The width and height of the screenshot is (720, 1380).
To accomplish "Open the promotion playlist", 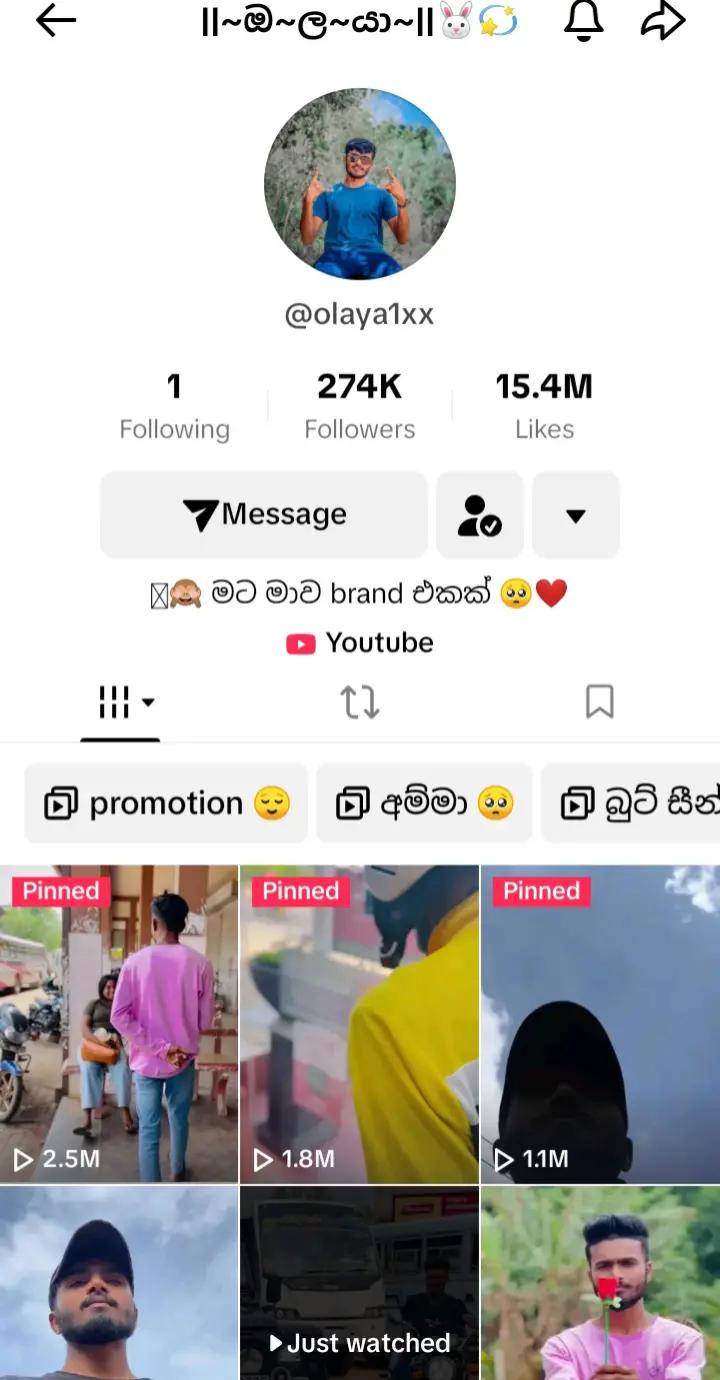I will coord(166,803).
